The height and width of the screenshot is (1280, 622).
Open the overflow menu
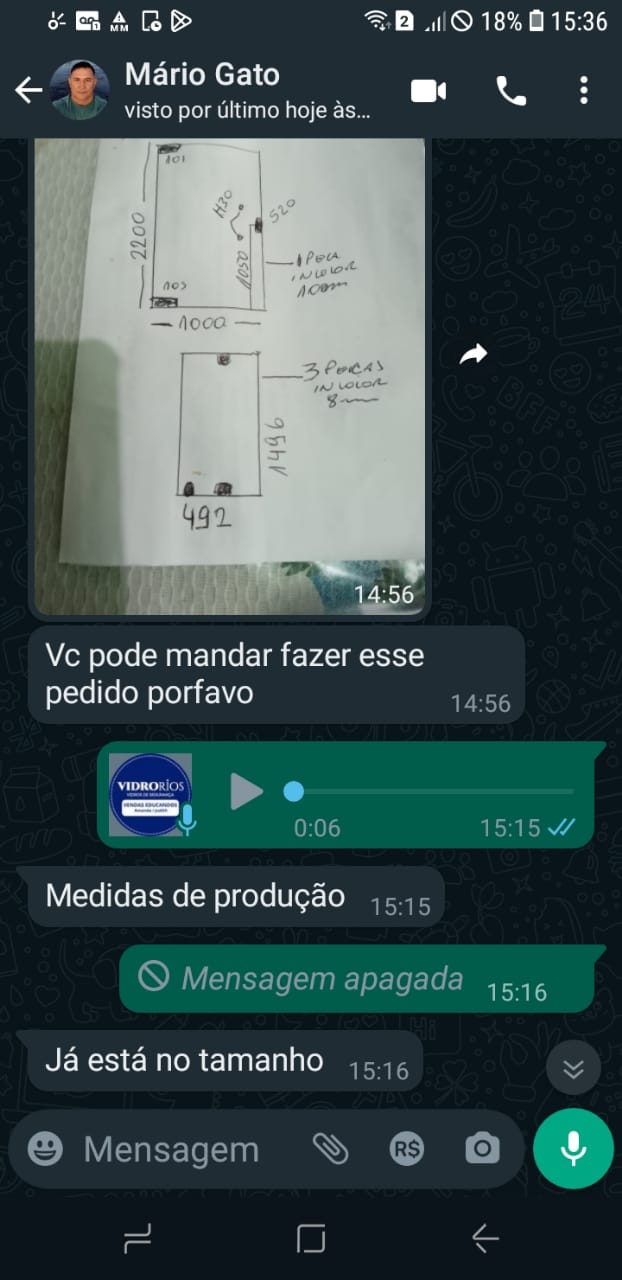click(584, 91)
